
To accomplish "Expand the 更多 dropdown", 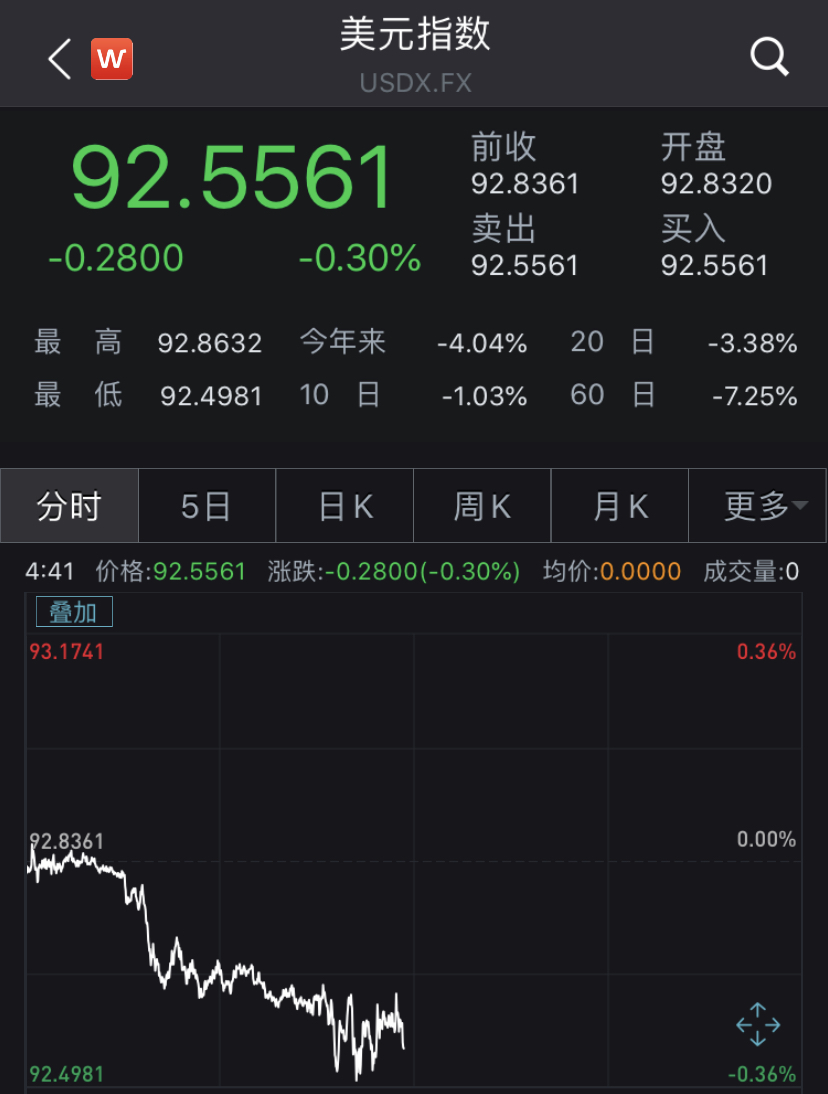I will tap(757, 506).
